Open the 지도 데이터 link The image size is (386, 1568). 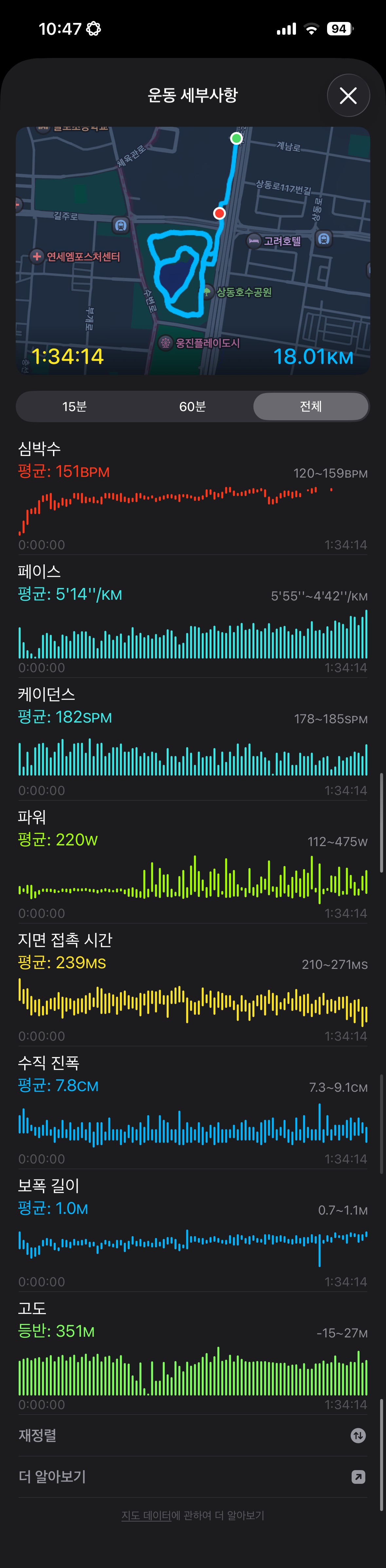point(146,1516)
